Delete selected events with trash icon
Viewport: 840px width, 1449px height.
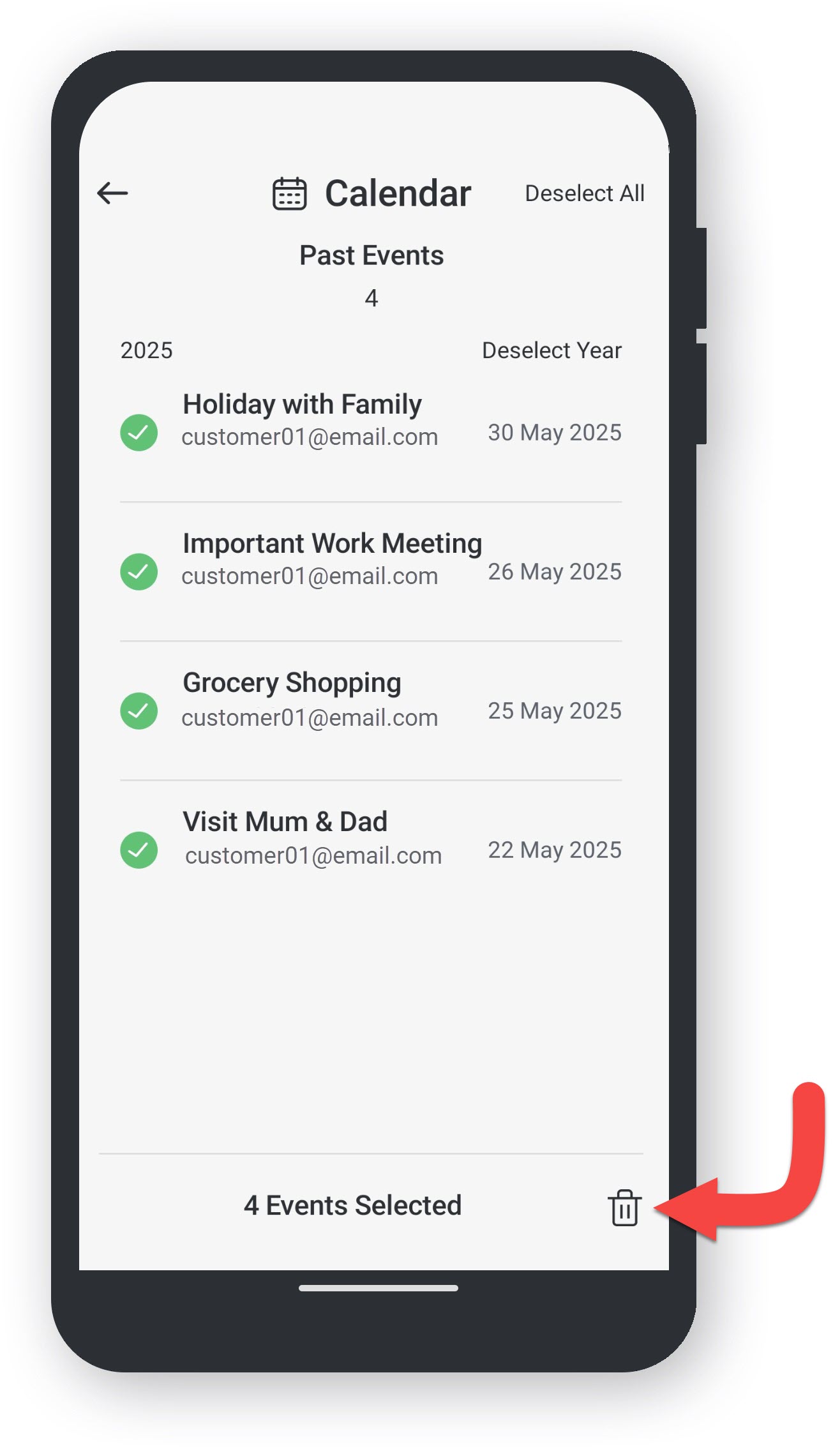click(x=624, y=1208)
